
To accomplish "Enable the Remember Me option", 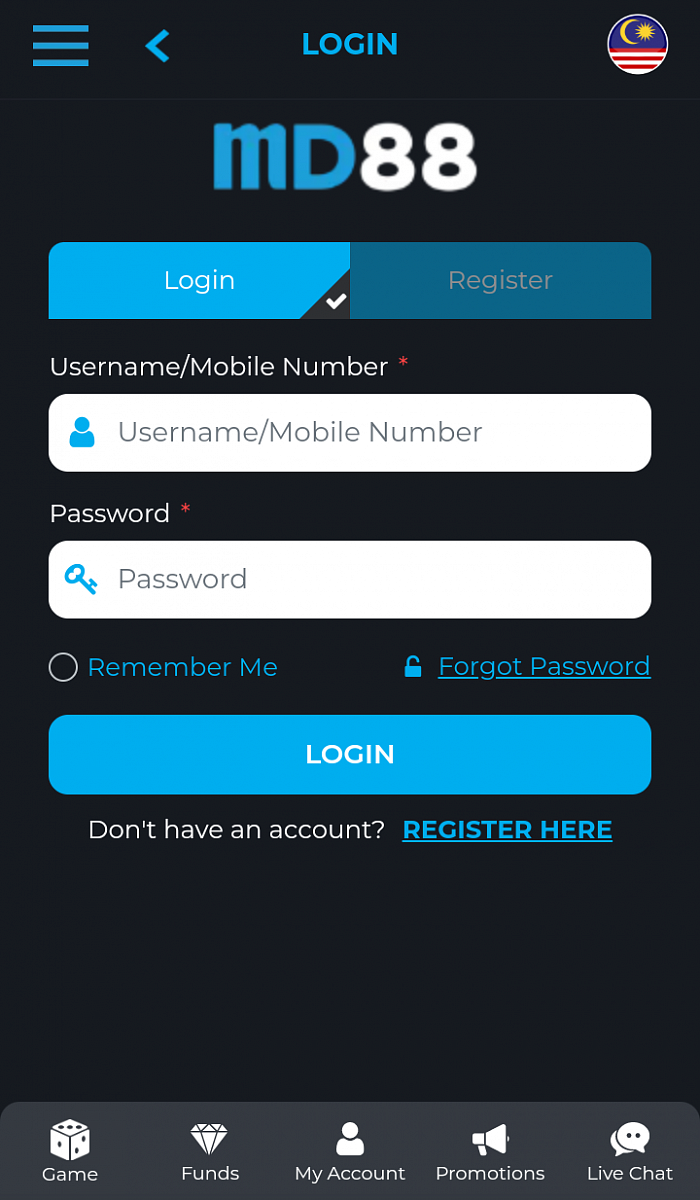I will (x=63, y=667).
